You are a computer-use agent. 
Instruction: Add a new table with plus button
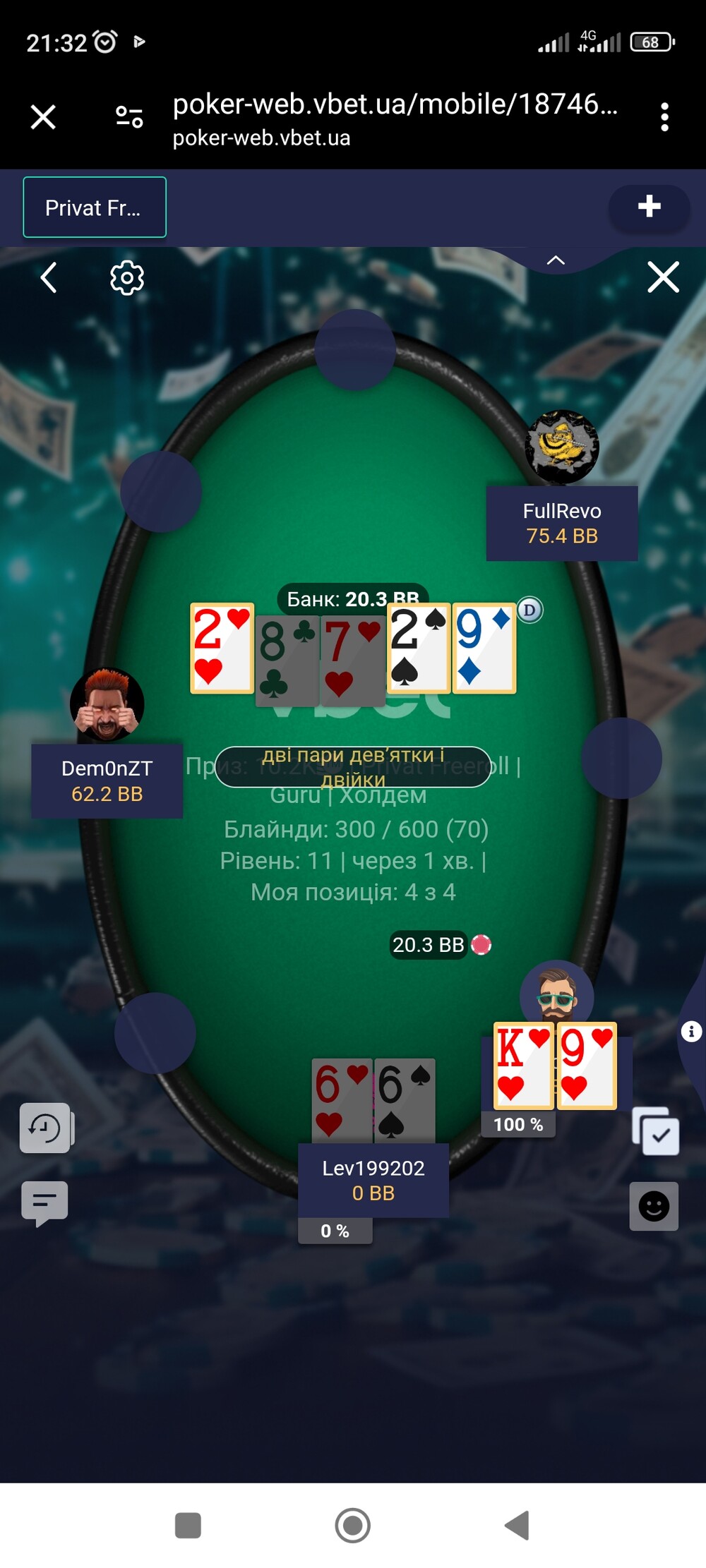pyautogui.click(x=649, y=207)
